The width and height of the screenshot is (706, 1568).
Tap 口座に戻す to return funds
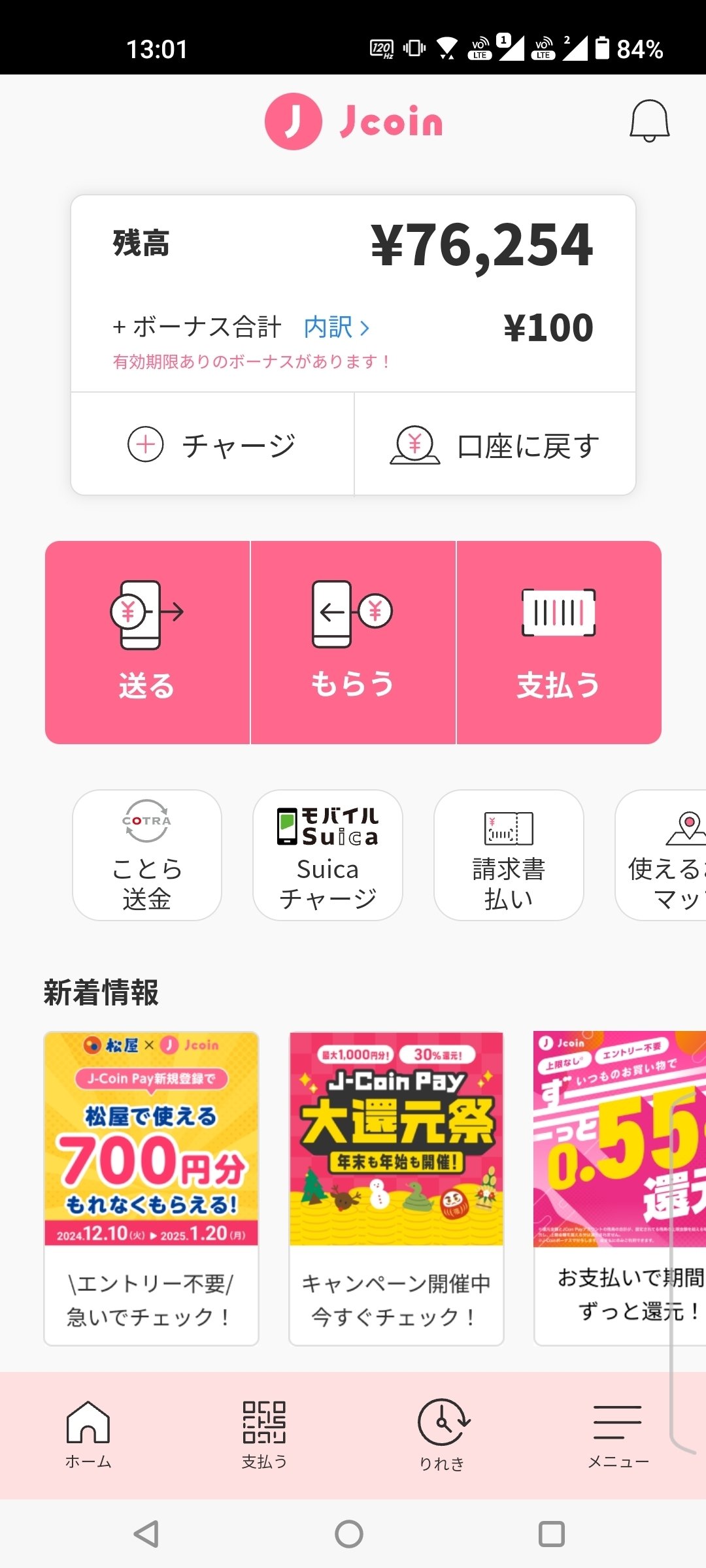(x=498, y=444)
